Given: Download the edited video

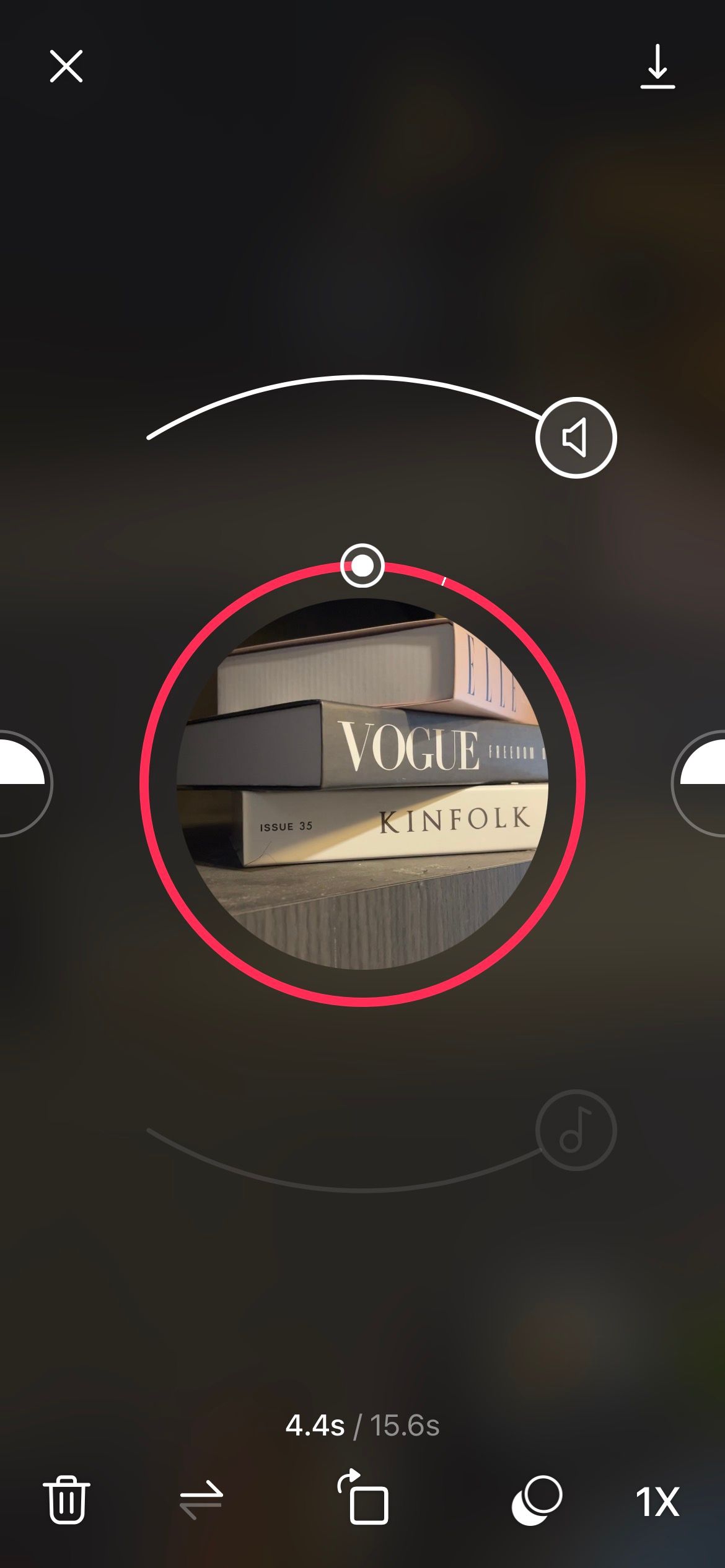Looking at the screenshot, I should click(657, 66).
